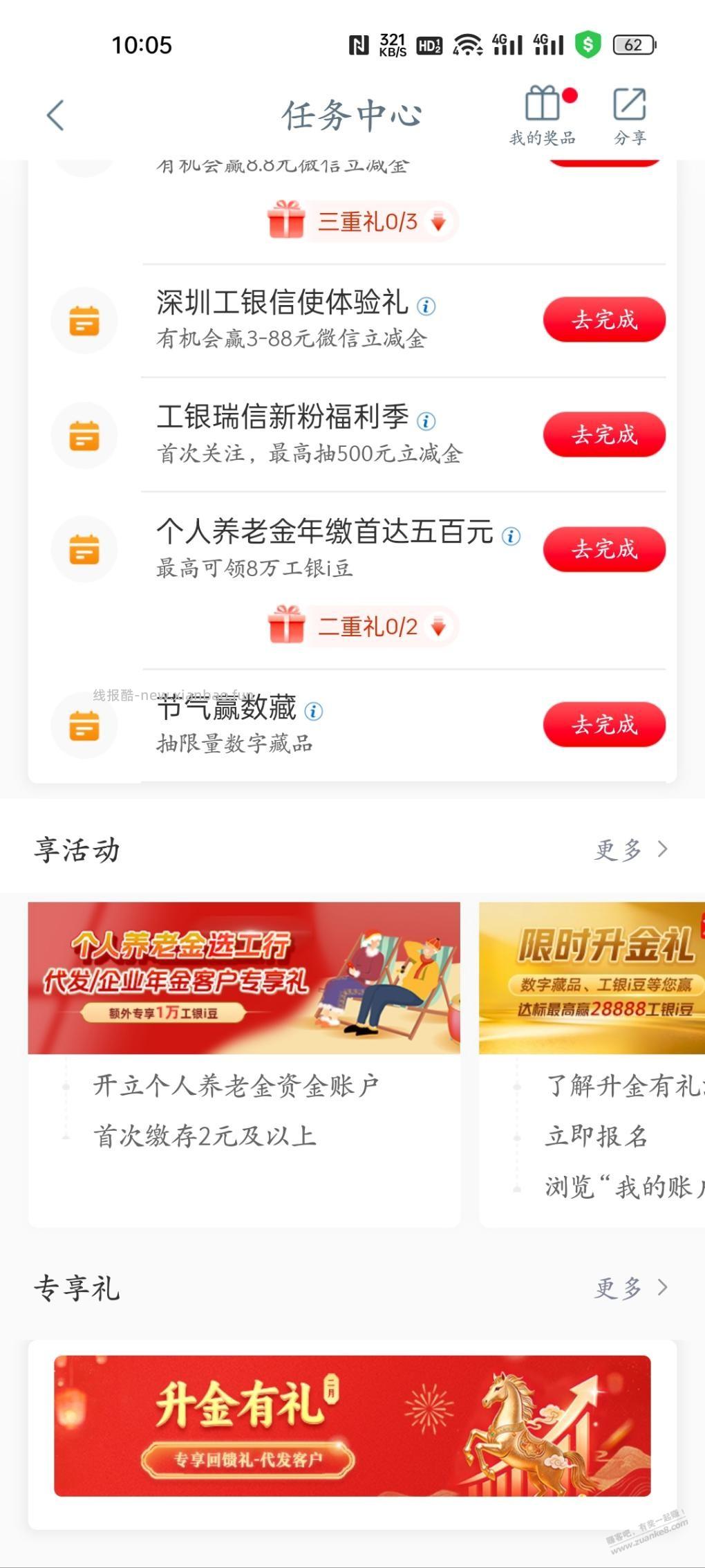
Task: Tap calendar icon beside 深圳工银信使体验礼
Action: 84,320
